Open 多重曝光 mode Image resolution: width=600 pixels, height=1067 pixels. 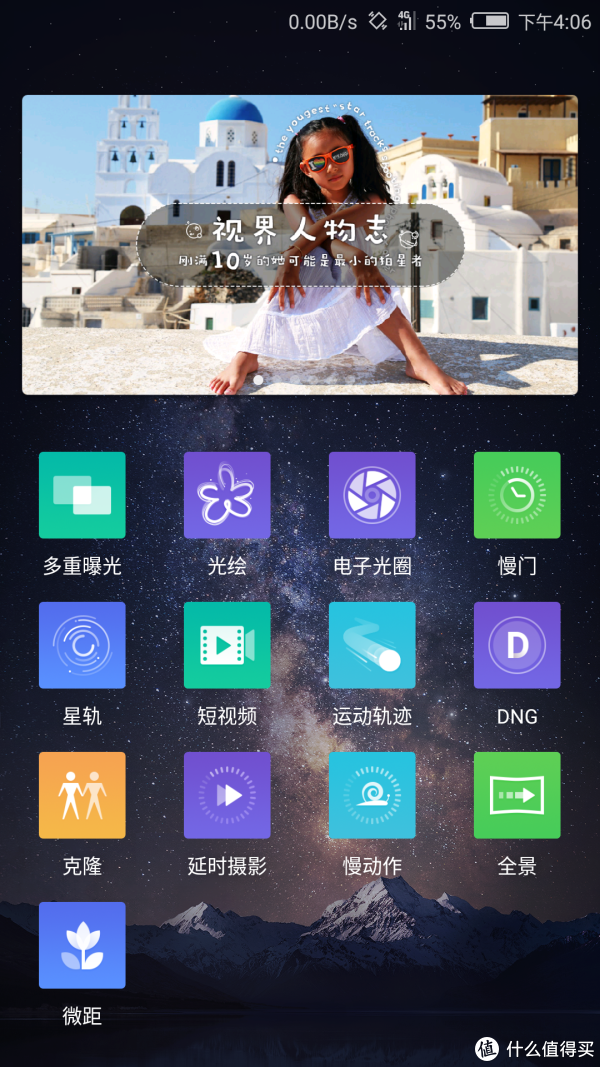pos(82,495)
